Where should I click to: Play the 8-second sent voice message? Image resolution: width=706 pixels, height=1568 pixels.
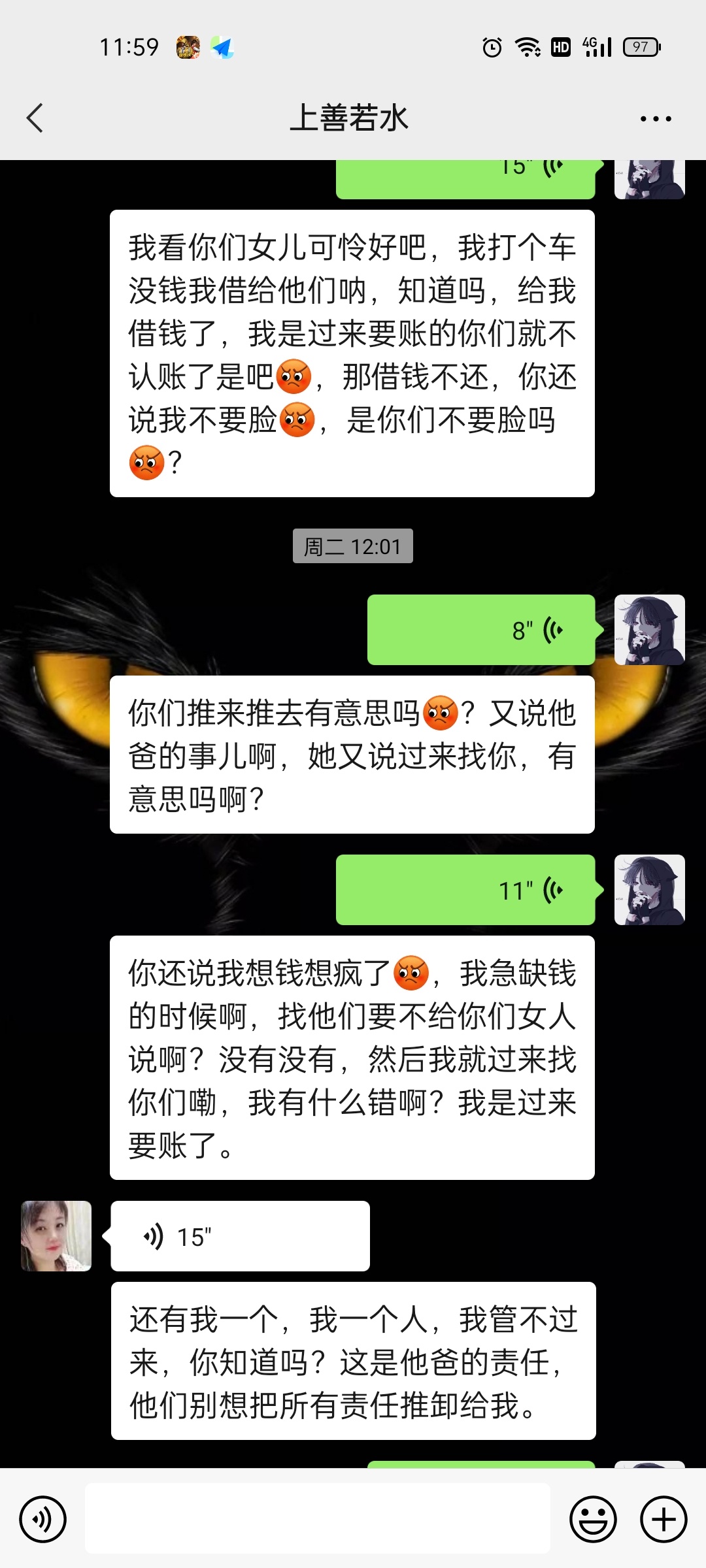481,630
